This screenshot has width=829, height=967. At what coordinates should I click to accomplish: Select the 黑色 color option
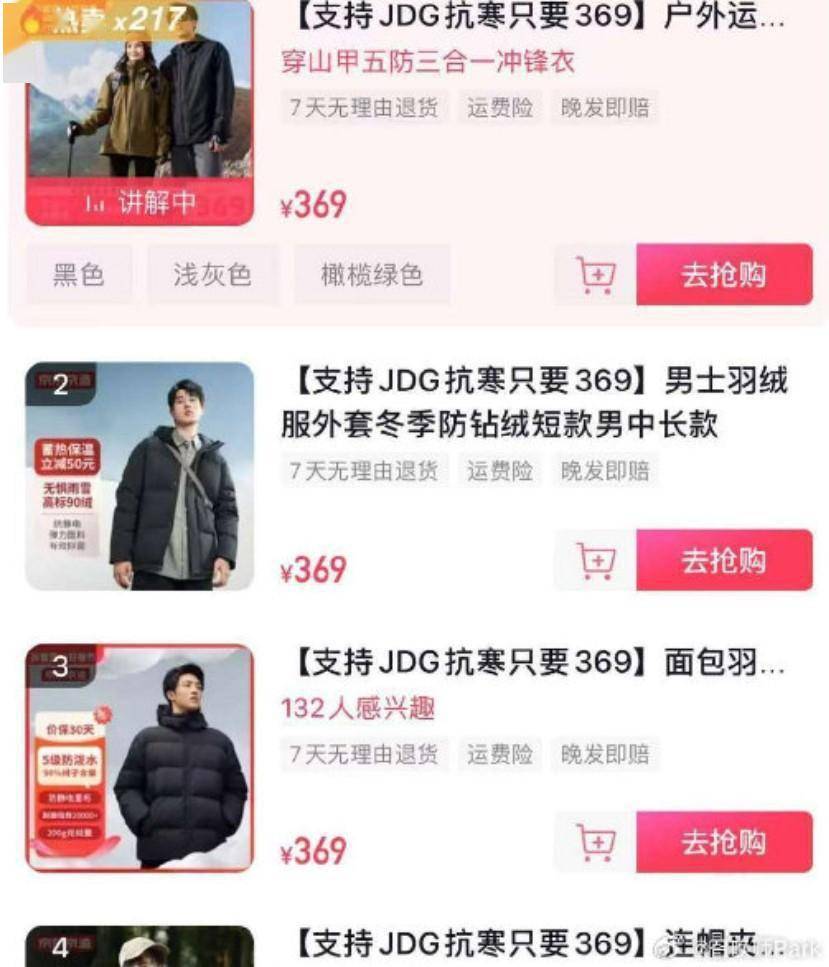(x=78, y=274)
